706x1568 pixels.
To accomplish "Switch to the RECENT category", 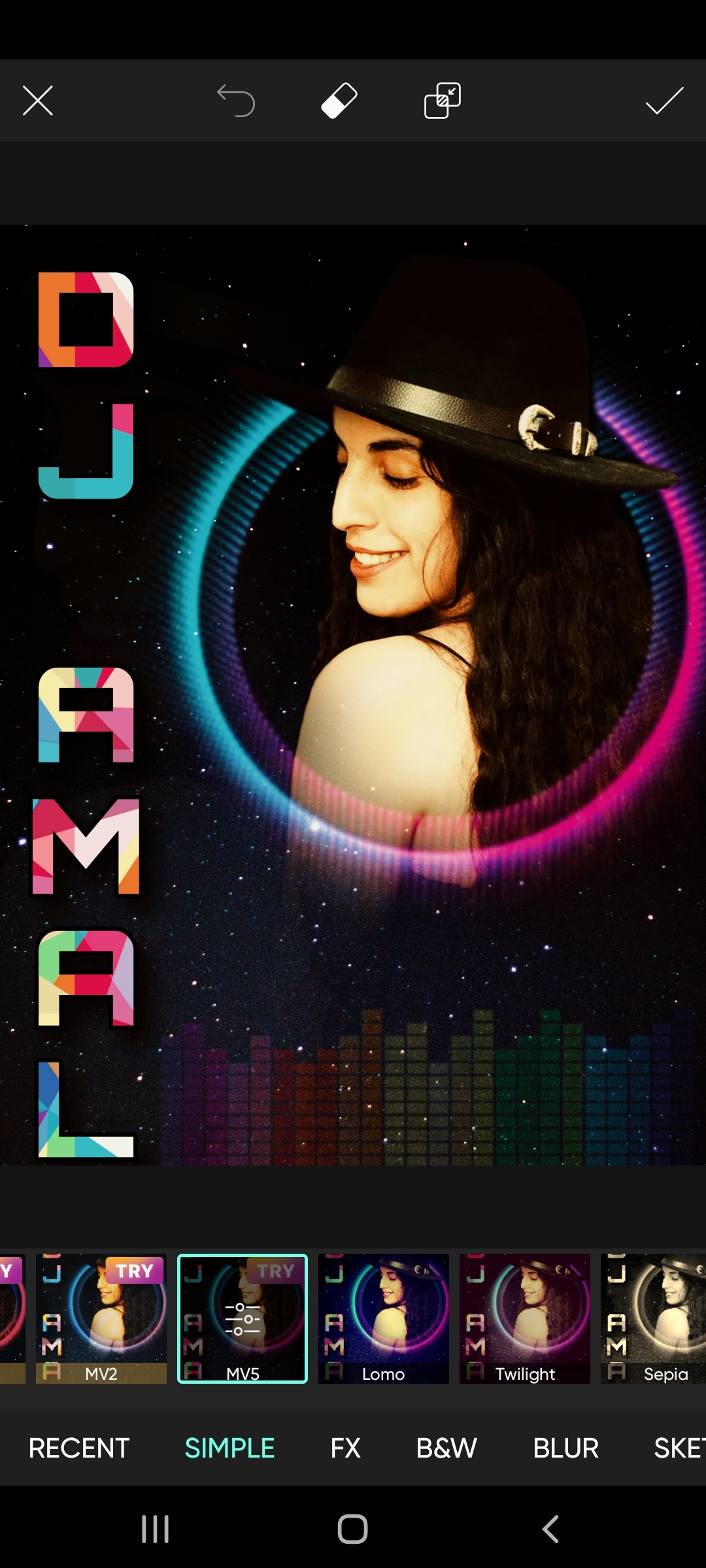I will pyautogui.click(x=79, y=1448).
